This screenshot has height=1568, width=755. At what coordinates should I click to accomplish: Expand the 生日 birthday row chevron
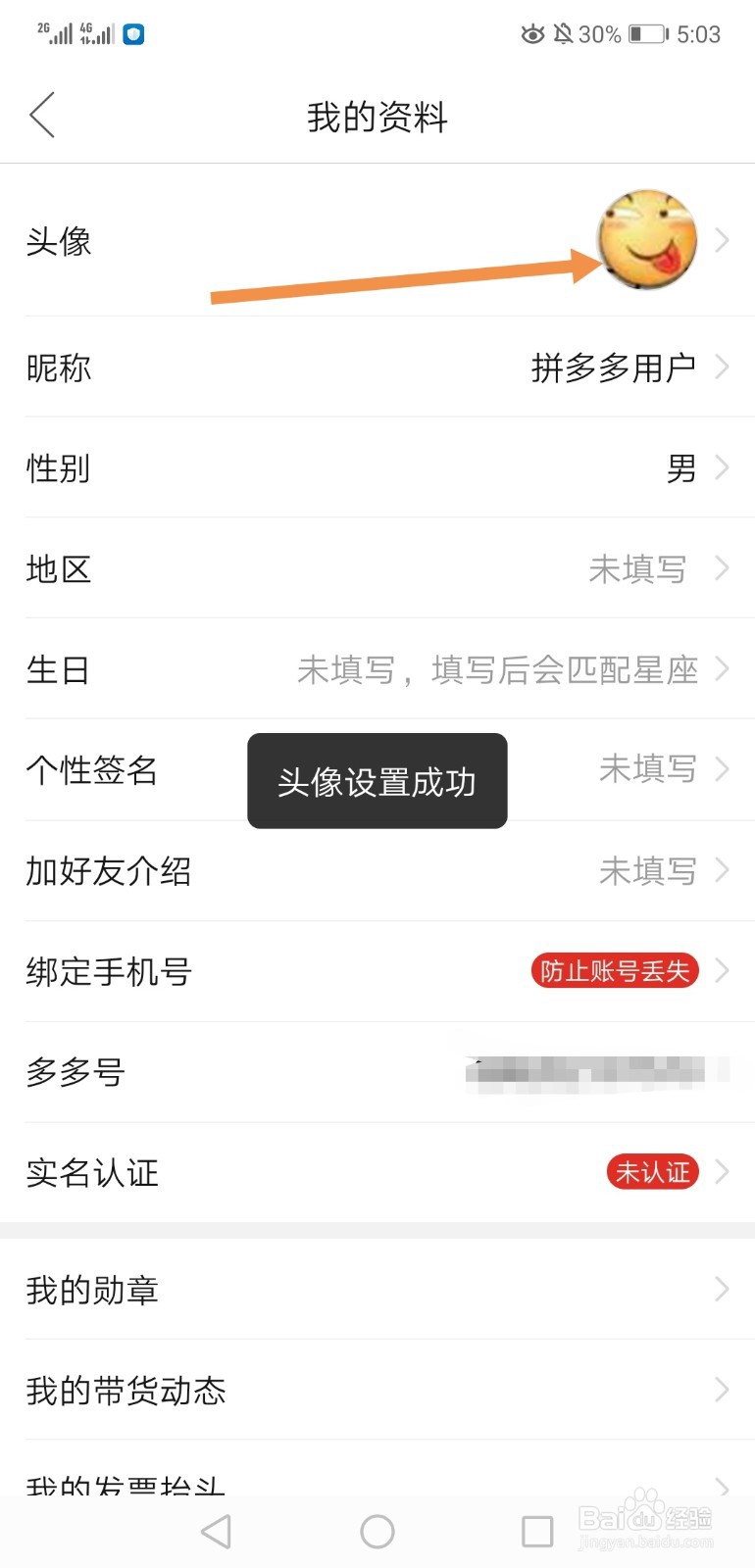[x=724, y=669]
